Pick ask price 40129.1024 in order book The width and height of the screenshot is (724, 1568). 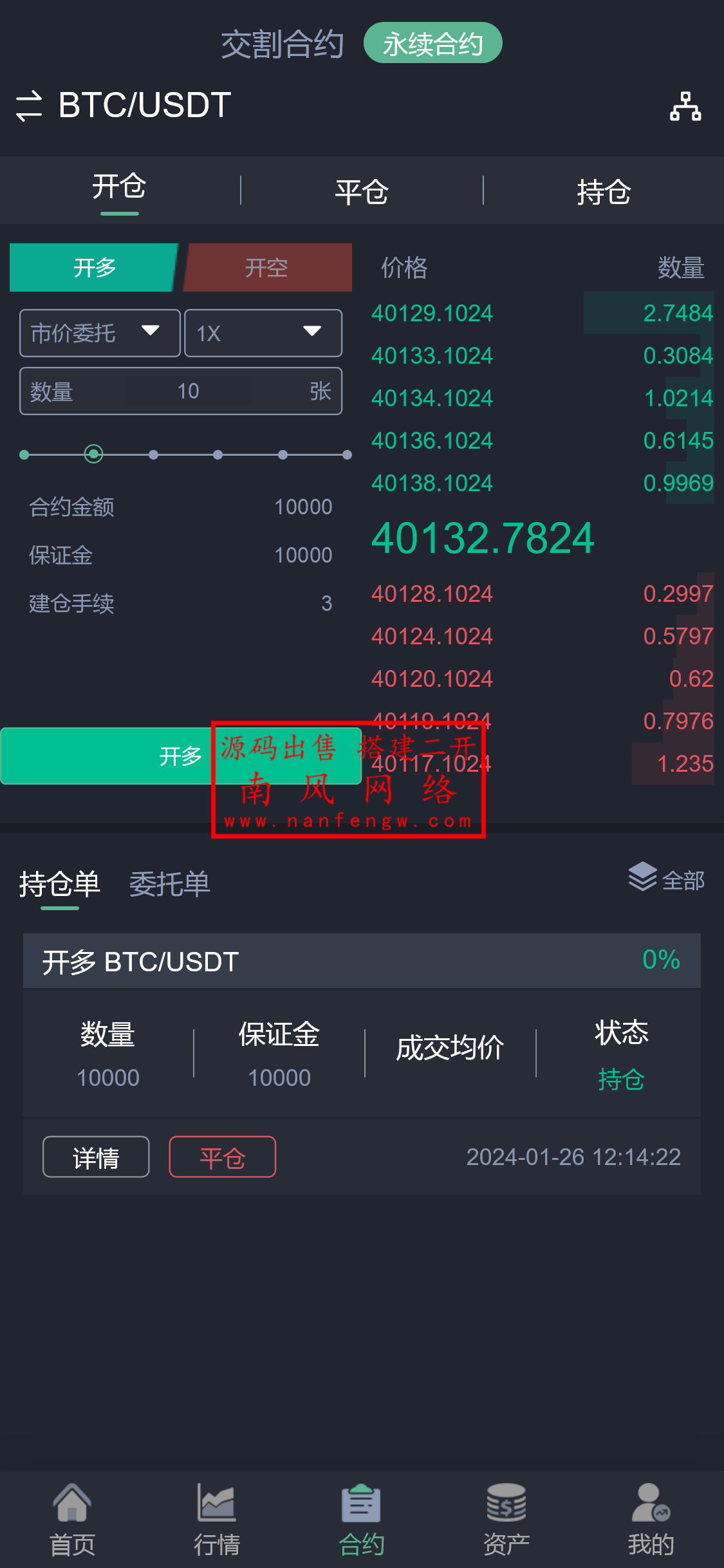click(432, 313)
